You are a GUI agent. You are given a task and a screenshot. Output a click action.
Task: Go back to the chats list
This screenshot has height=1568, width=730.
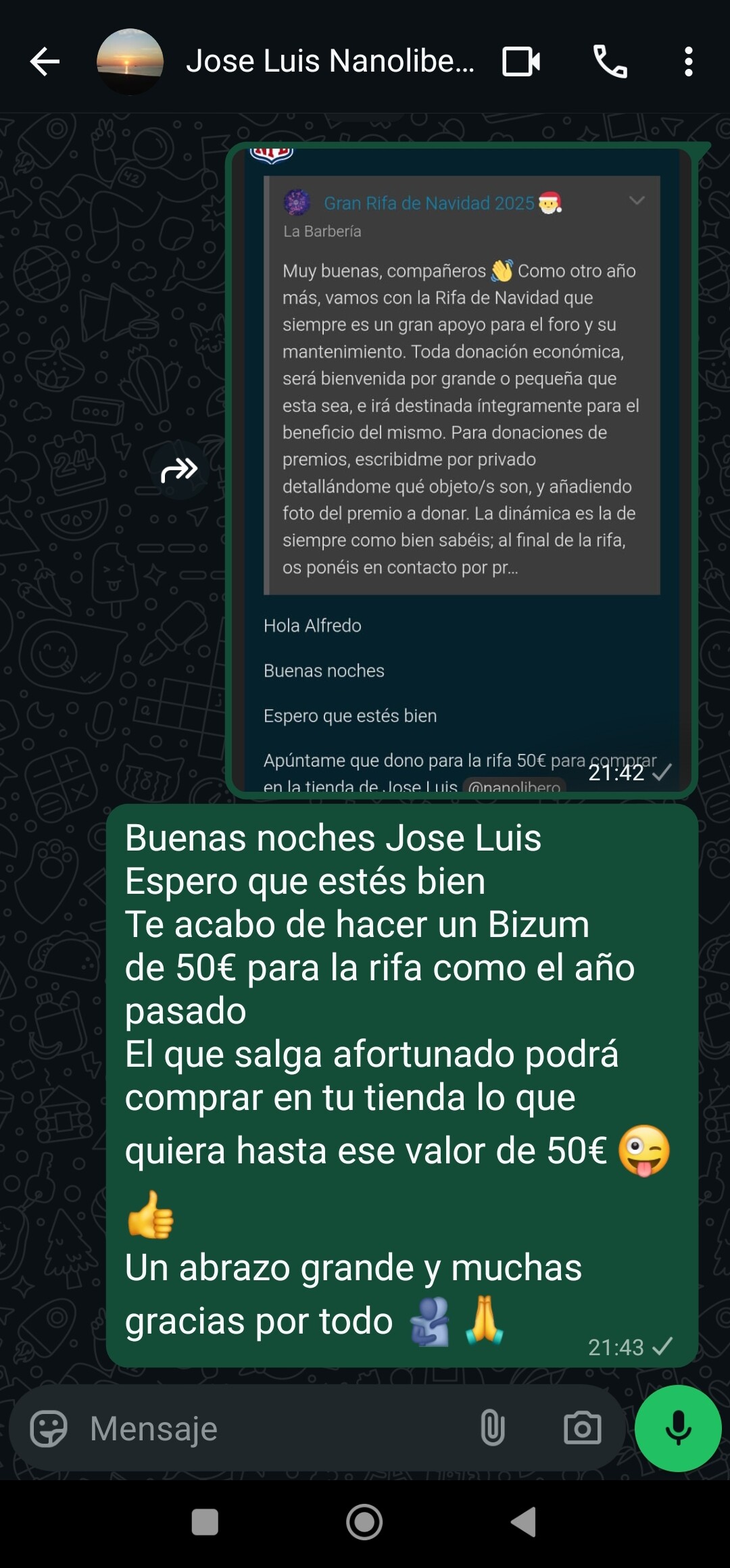click(45, 62)
